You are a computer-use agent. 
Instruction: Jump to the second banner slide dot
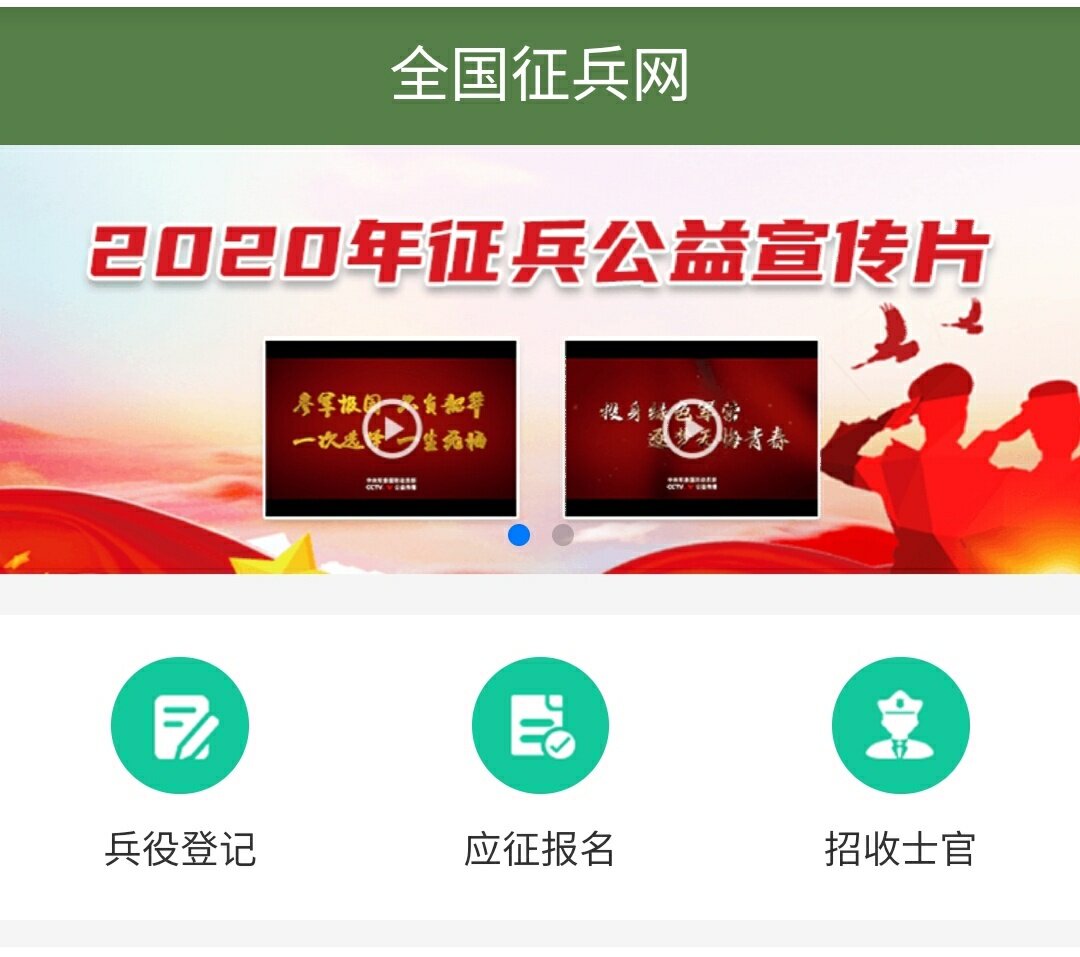[x=563, y=535]
